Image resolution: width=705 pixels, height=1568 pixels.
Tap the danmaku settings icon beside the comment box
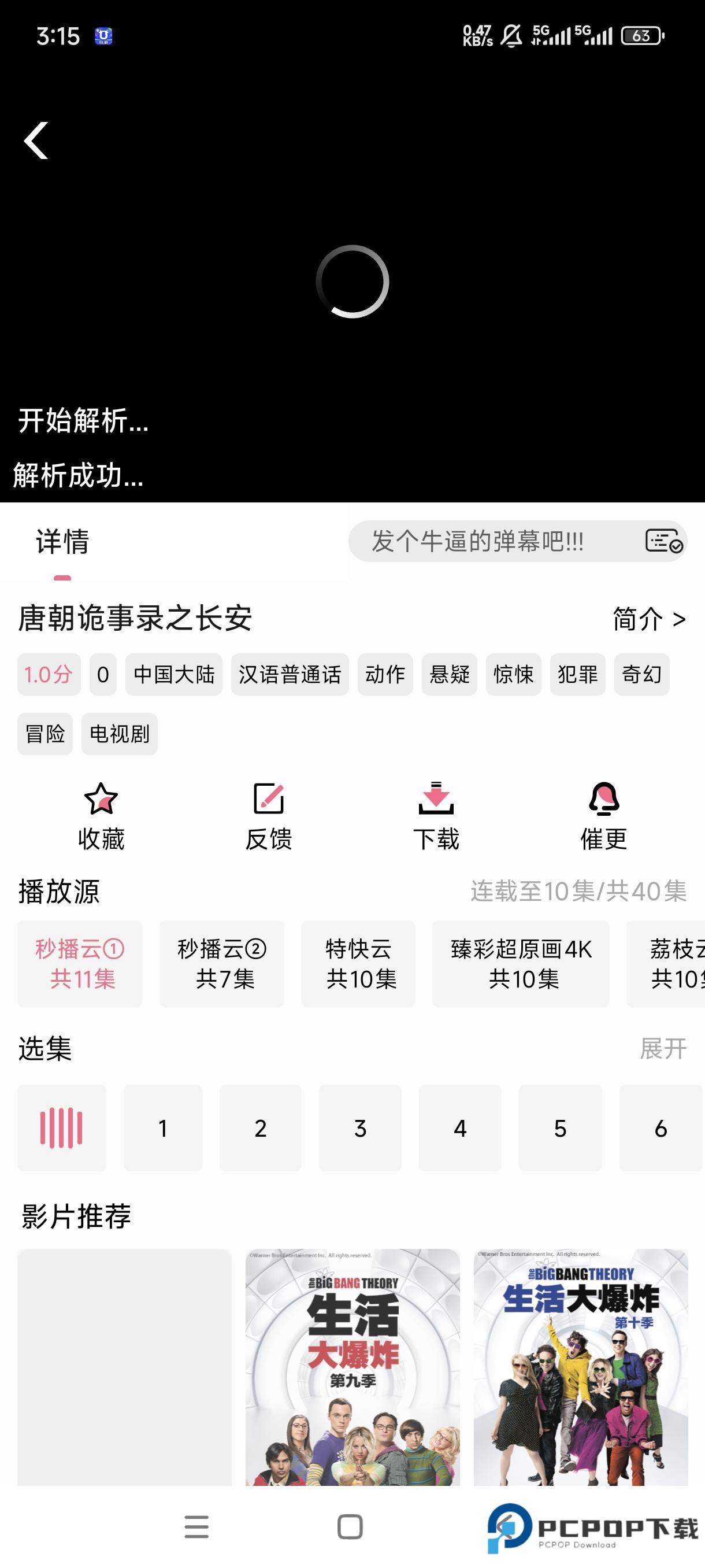pos(663,542)
